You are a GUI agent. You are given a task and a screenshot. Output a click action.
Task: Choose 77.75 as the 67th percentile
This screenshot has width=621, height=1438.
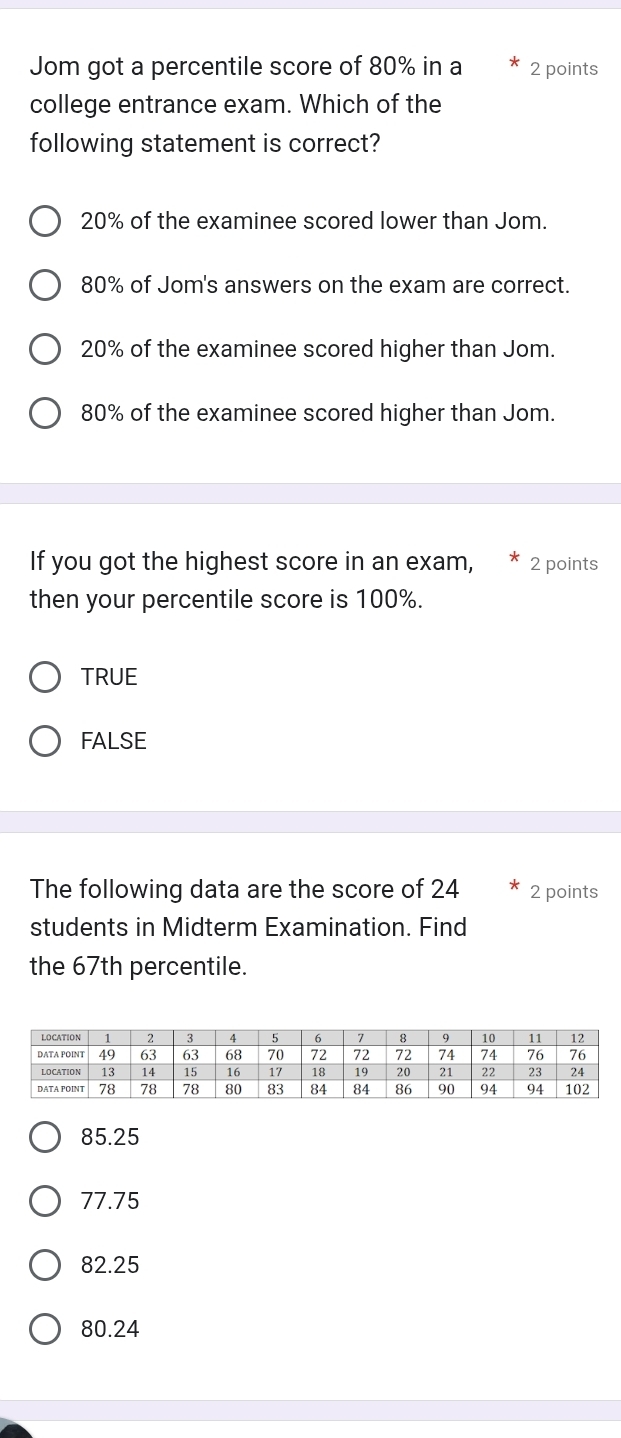point(45,1201)
